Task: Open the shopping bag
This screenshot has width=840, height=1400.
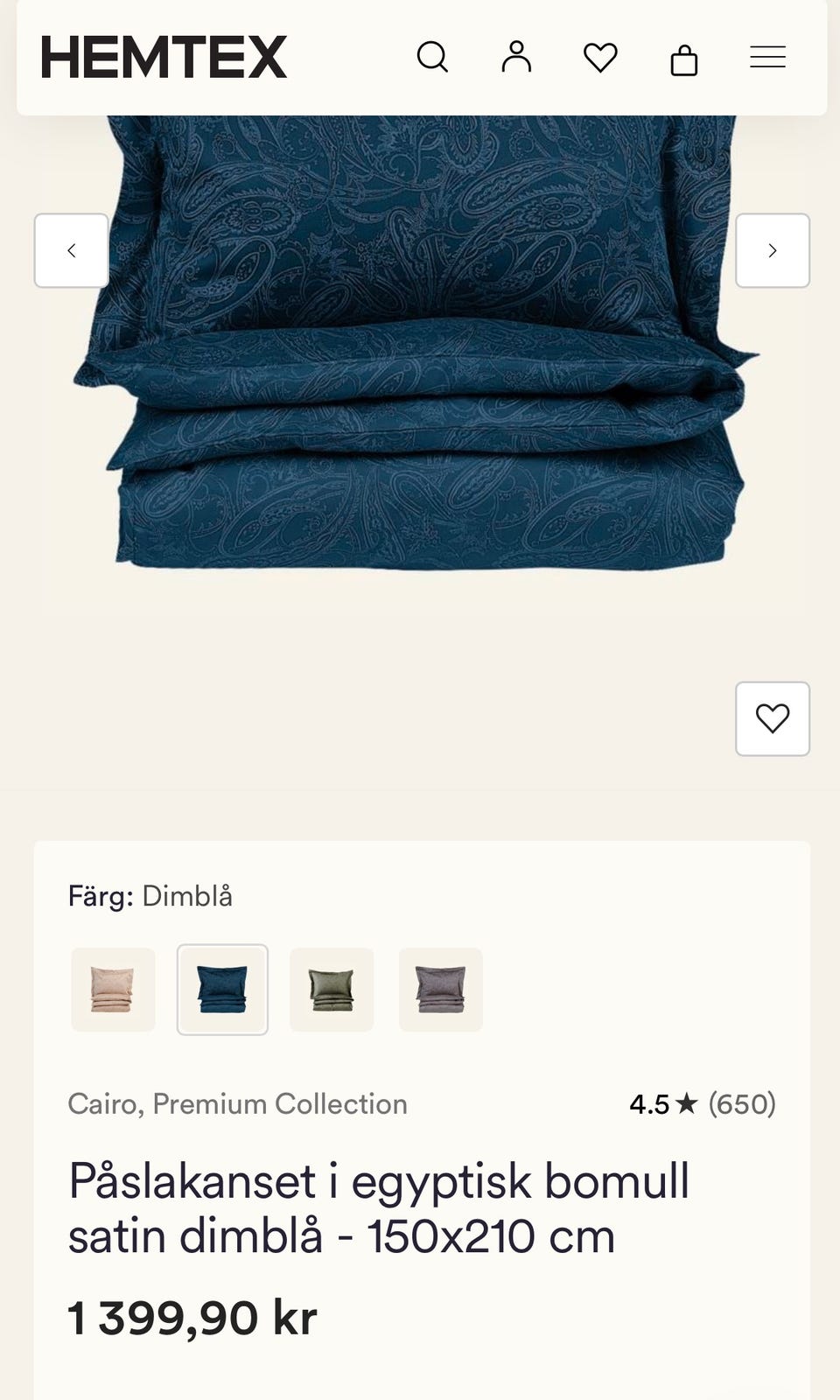Action: coord(684,59)
